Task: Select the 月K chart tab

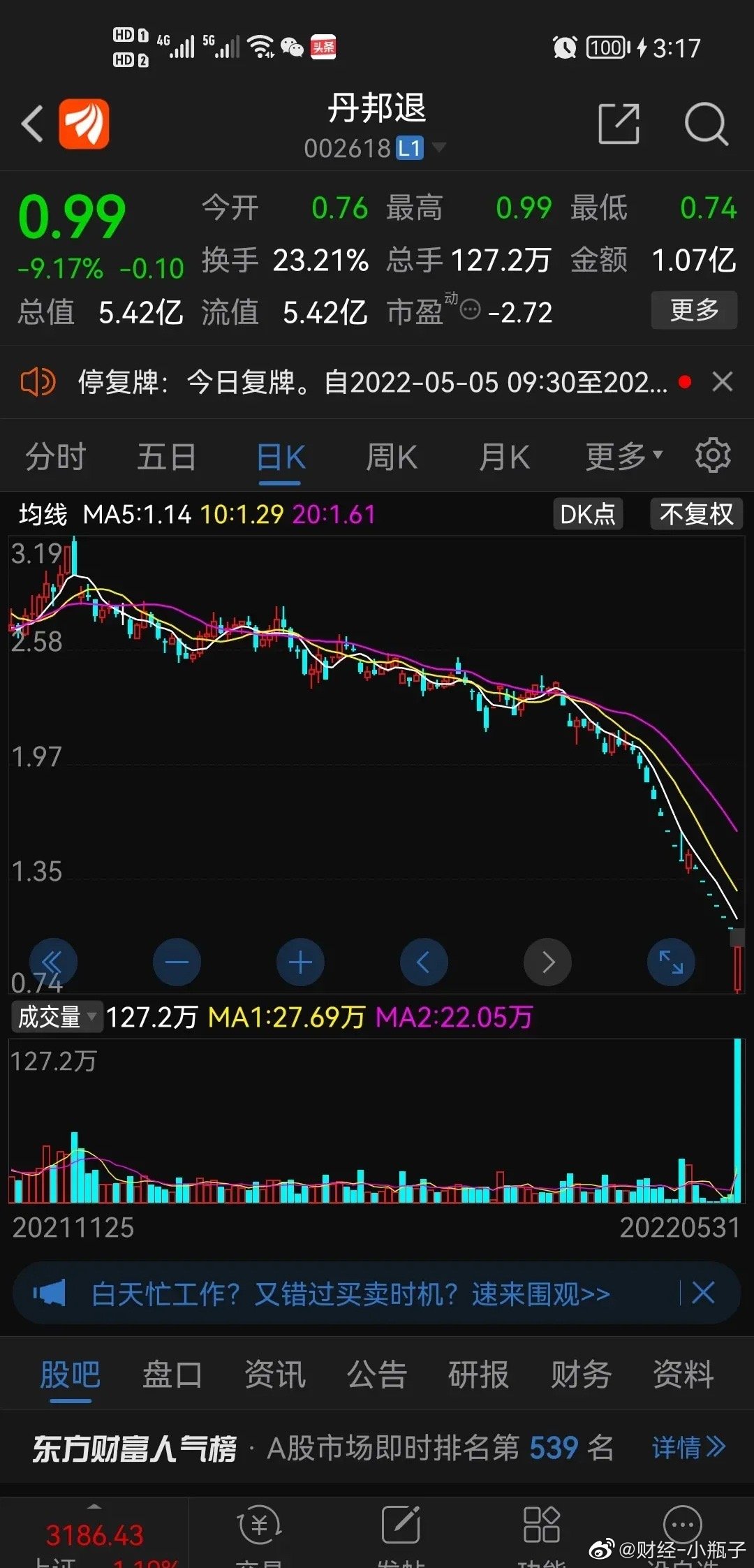Action: click(504, 457)
